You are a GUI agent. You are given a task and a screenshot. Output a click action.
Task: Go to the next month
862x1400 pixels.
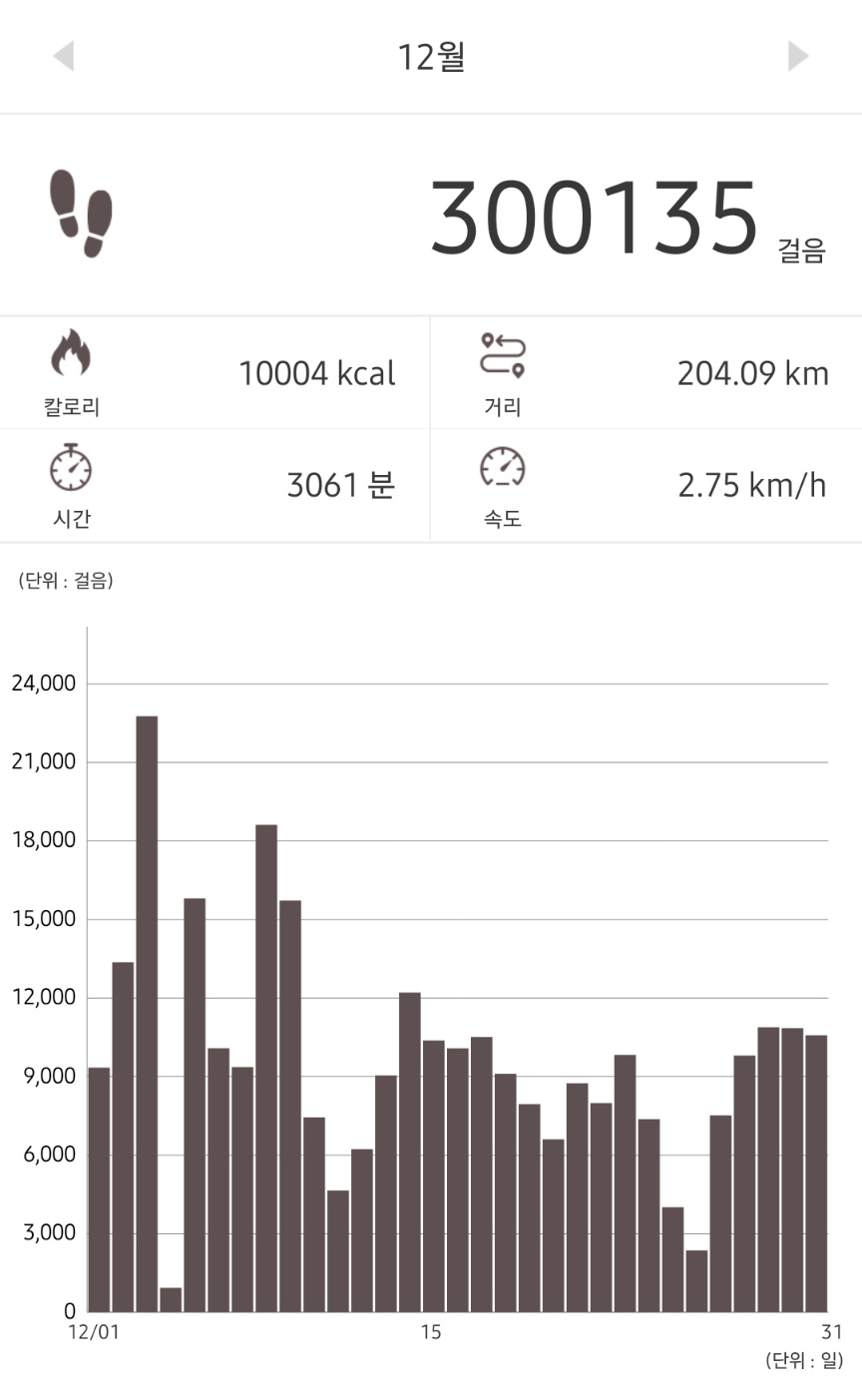(797, 56)
